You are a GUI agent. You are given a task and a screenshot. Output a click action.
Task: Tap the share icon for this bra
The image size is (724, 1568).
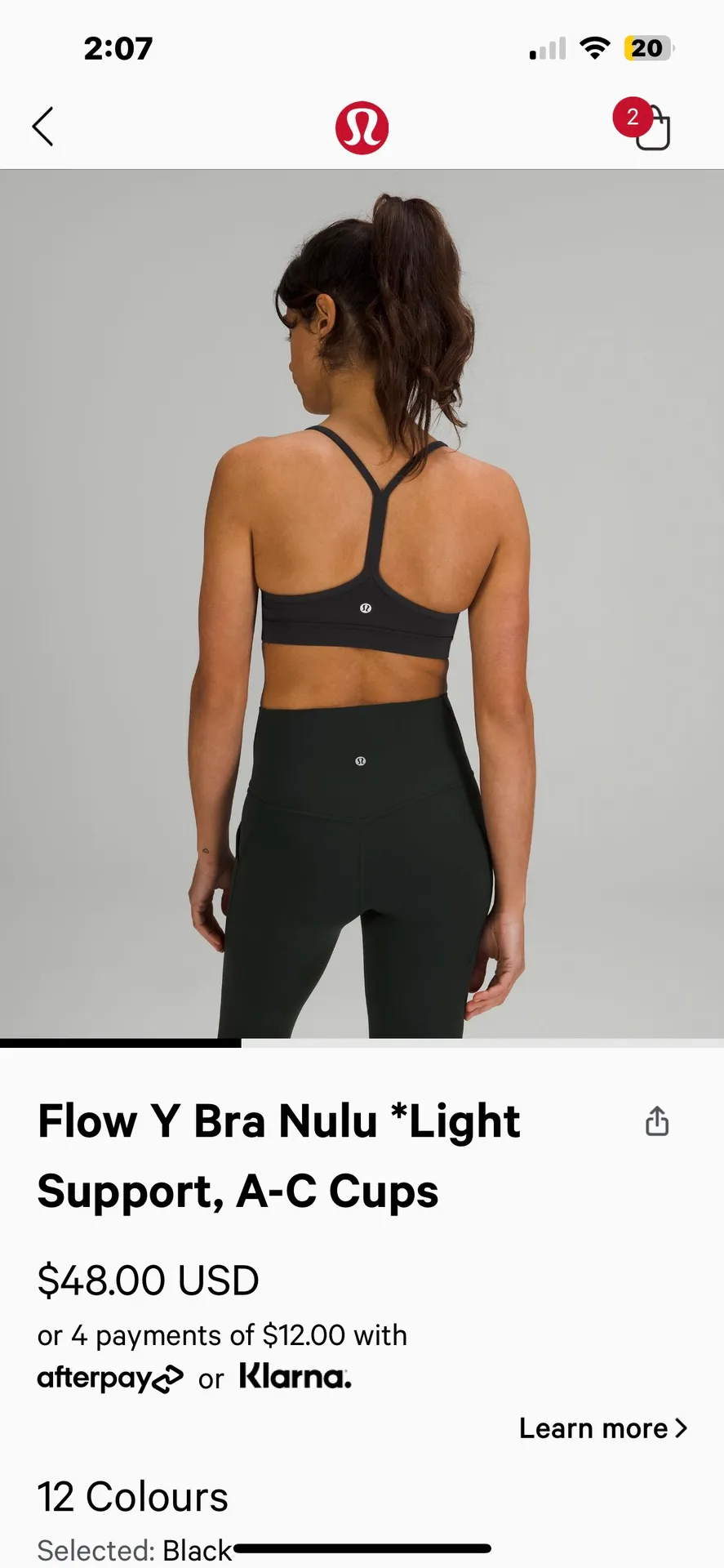tap(657, 1121)
